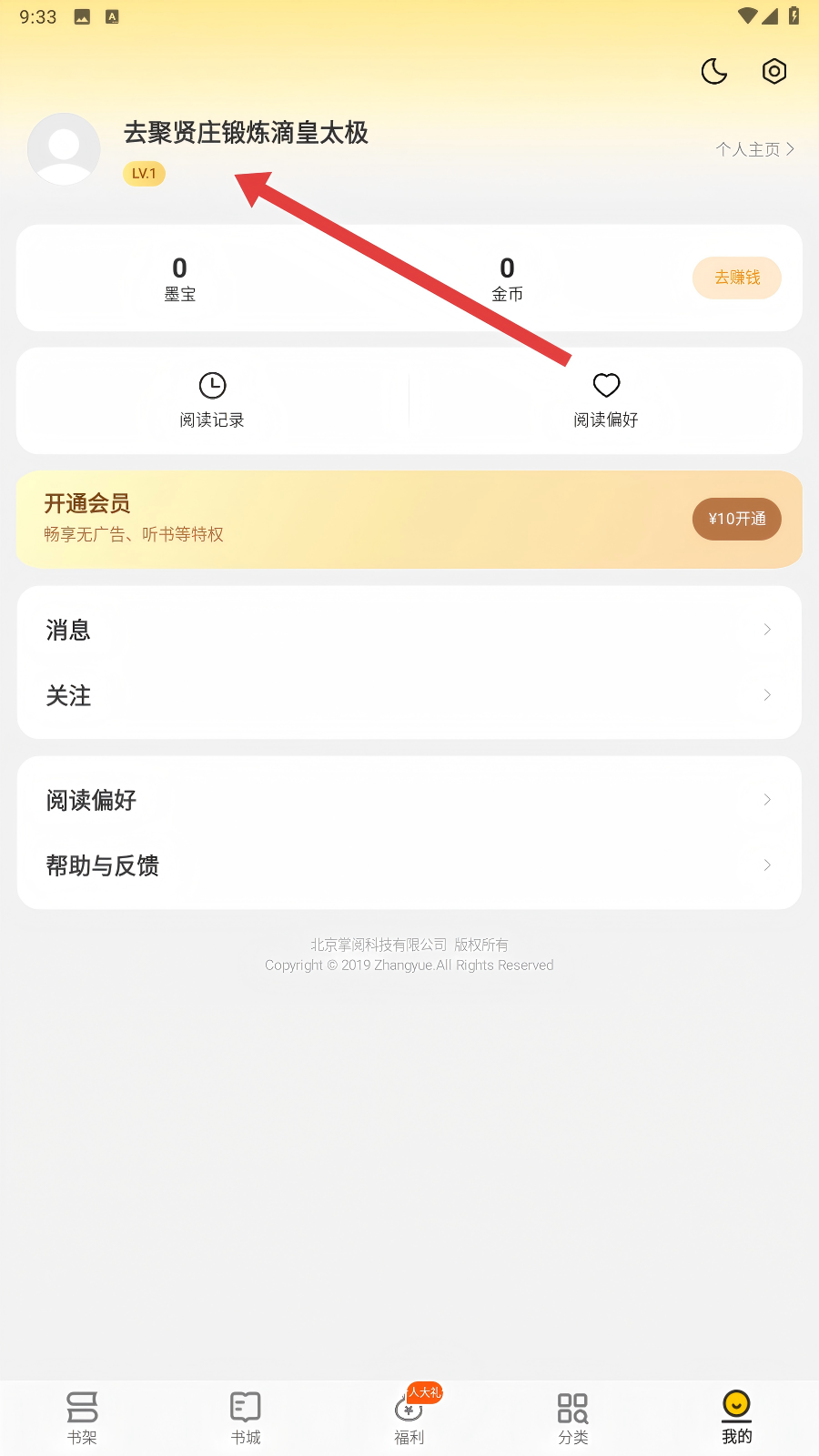View the 墨宝 balance
This screenshot has width=819, height=1456.
coord(180,278)
